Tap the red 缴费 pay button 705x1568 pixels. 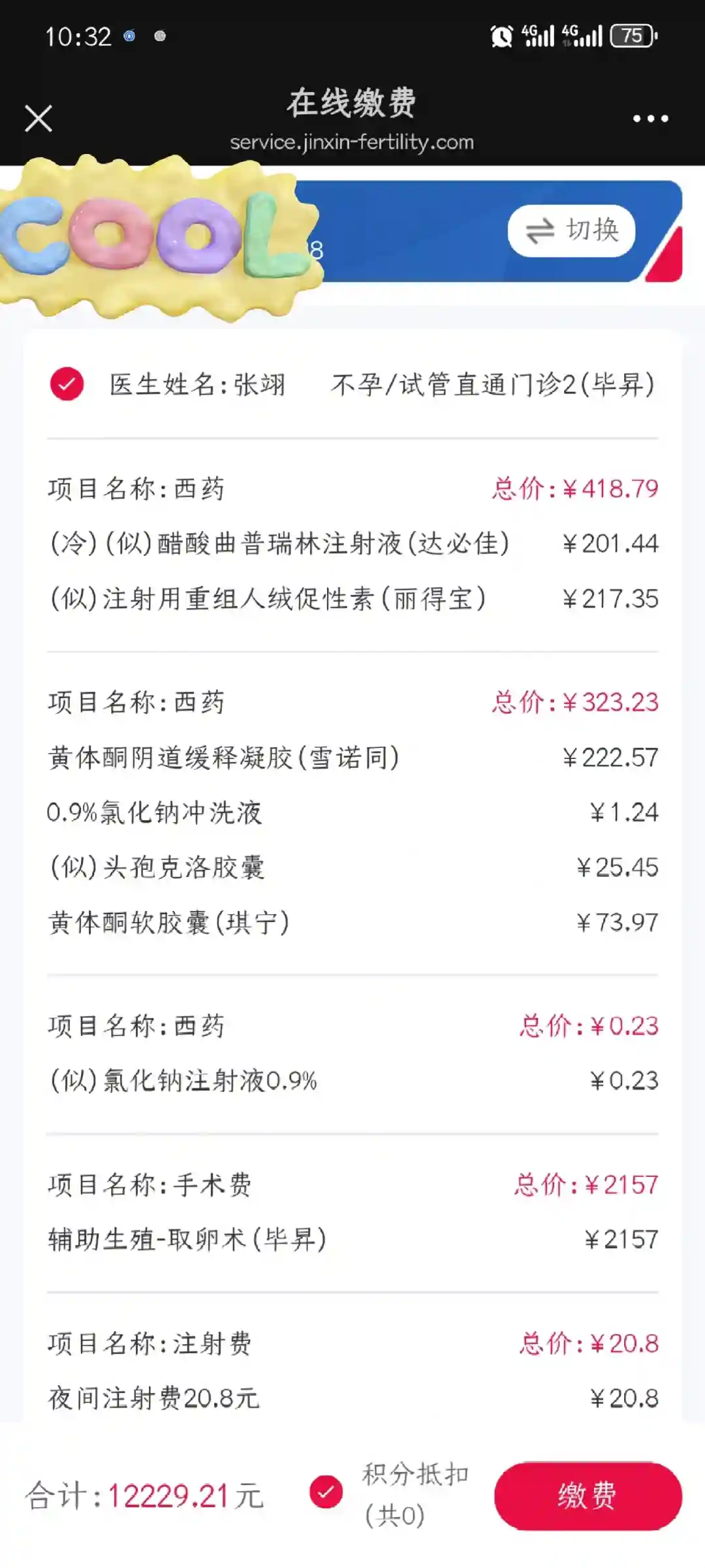(587, 1496)
